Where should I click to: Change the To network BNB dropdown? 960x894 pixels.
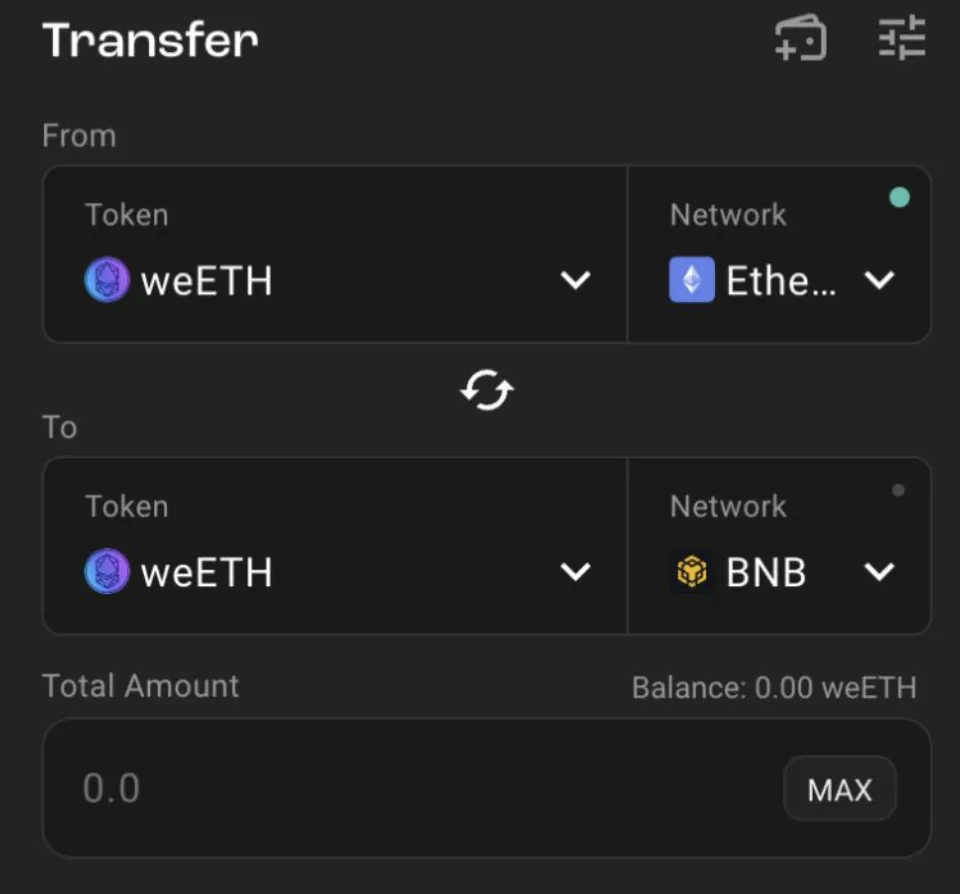[x=780, y=572]
